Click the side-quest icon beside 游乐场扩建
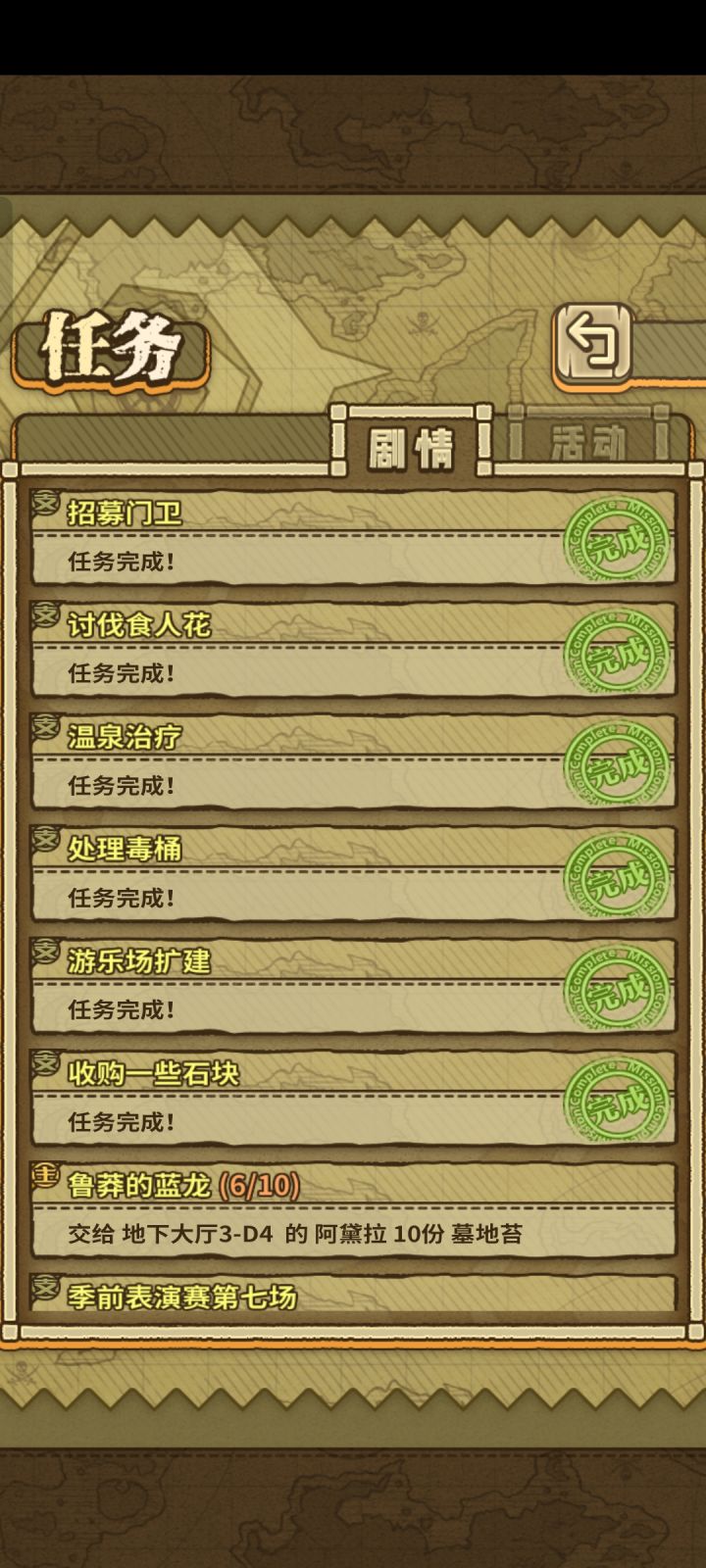The image size is (706, 1568). (x=43, y=952)
